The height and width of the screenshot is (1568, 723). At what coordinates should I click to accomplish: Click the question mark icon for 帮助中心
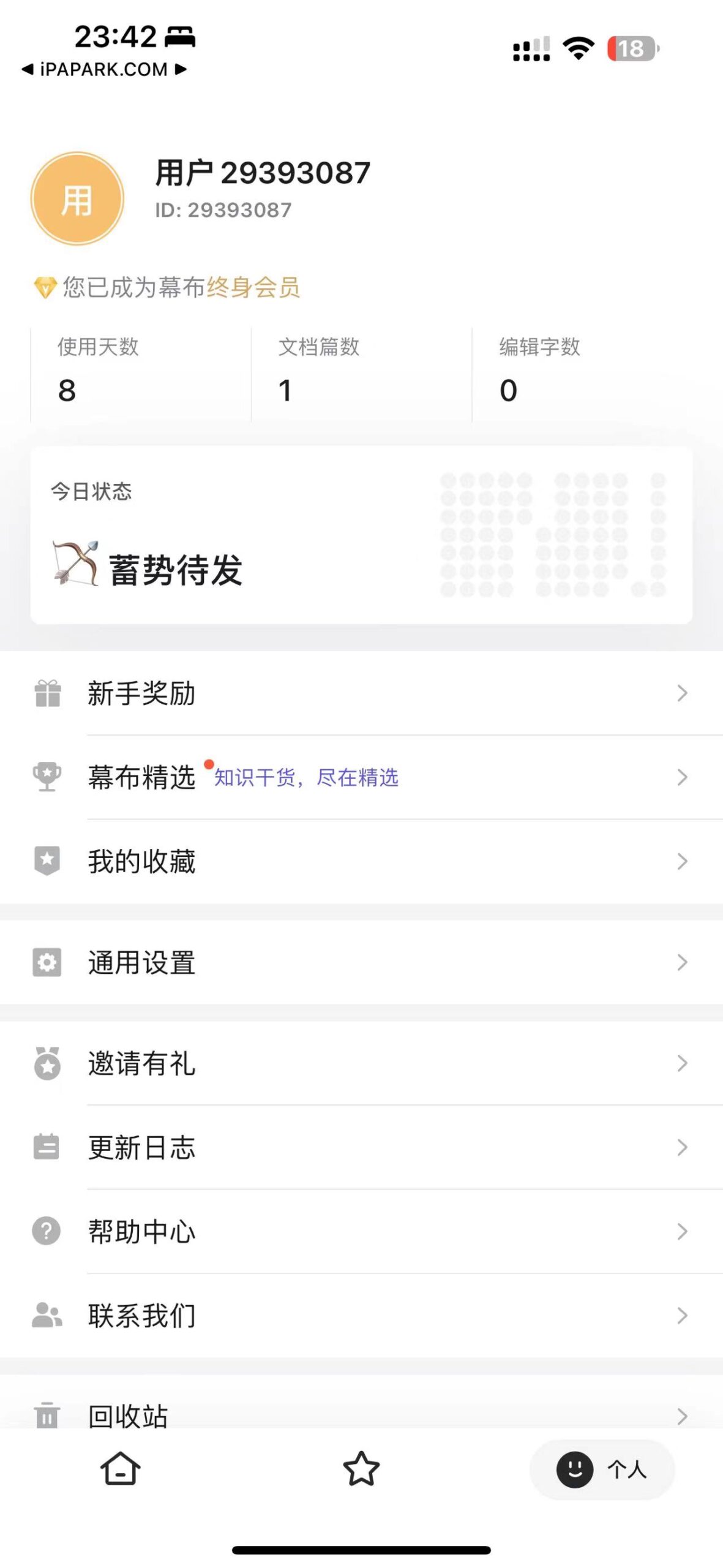pos(45,1231)
